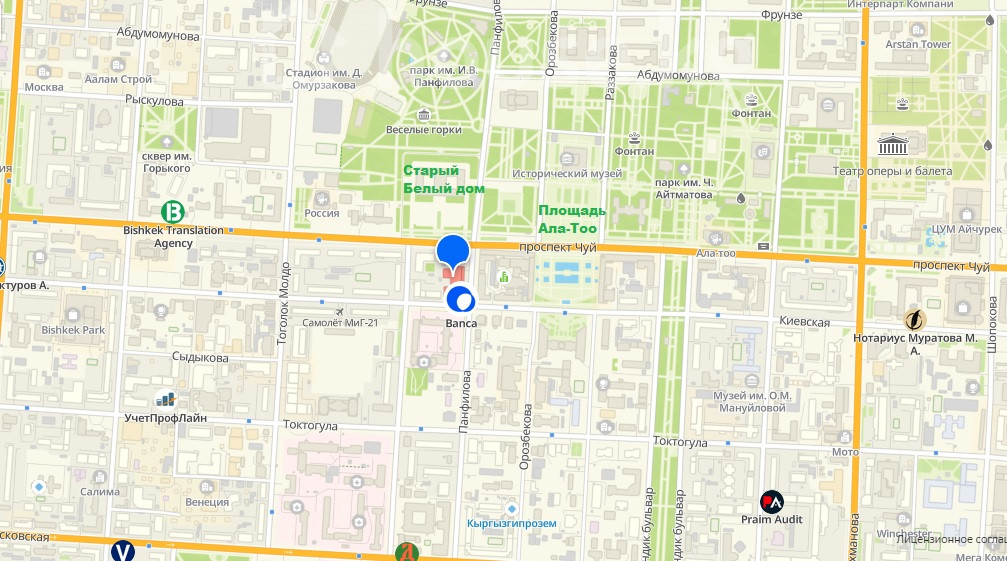Open Bishkek Translation Agency marker
Image resolution: width=1007 pixels, height=561 pixels.
(x=174, y=211)
